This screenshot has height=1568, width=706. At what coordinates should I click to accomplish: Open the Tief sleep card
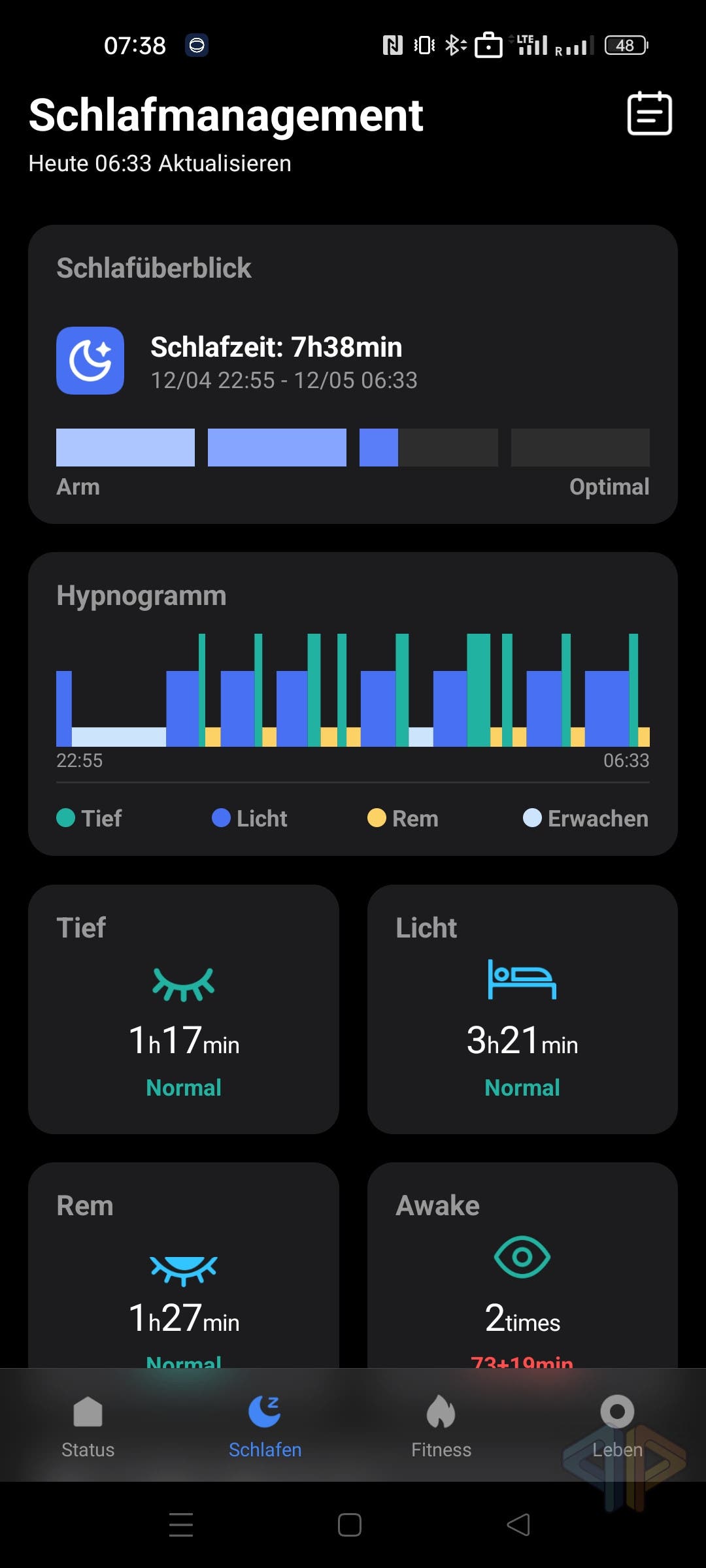pos(184,1009)
